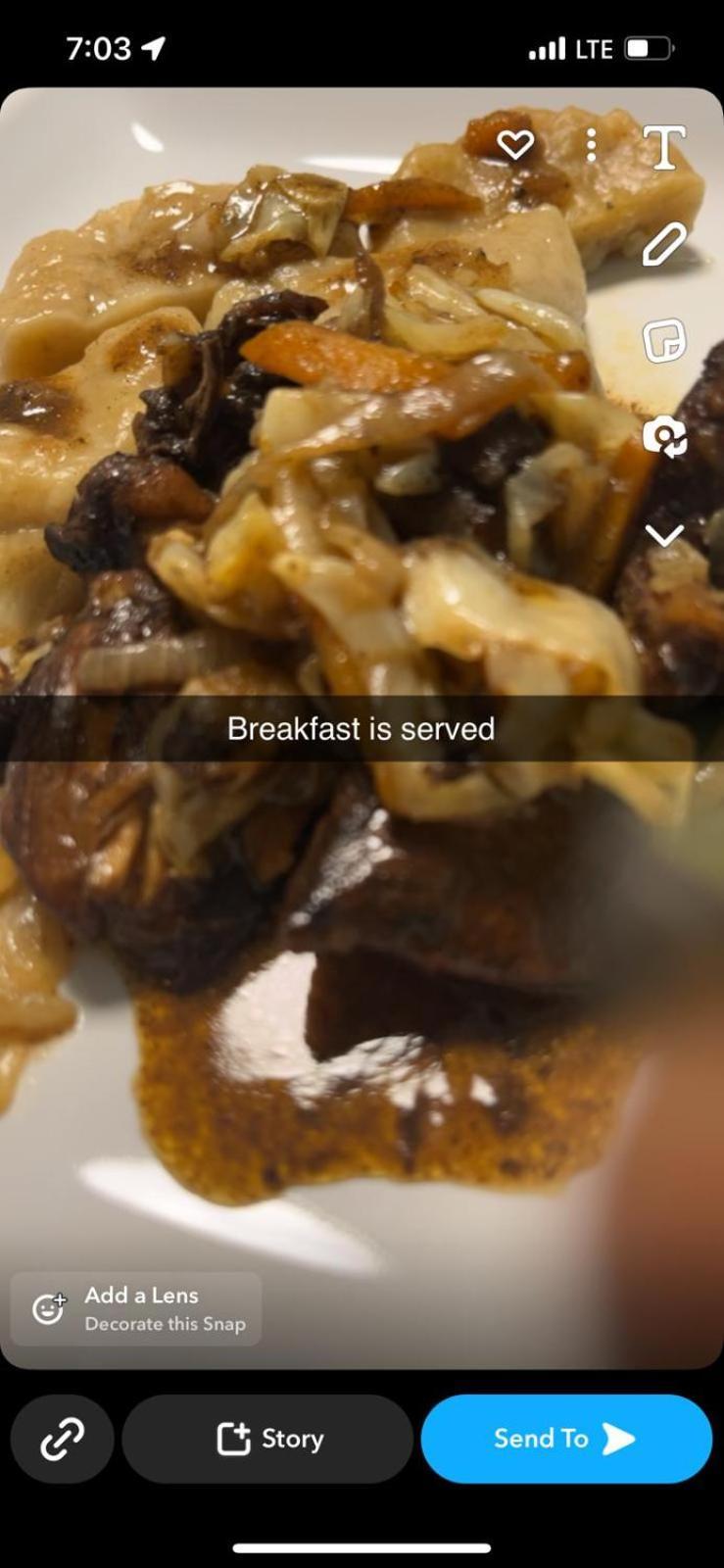724x1568 pixels.
Task: Edit the "Breakfast is served" caption
Action: 361,729
